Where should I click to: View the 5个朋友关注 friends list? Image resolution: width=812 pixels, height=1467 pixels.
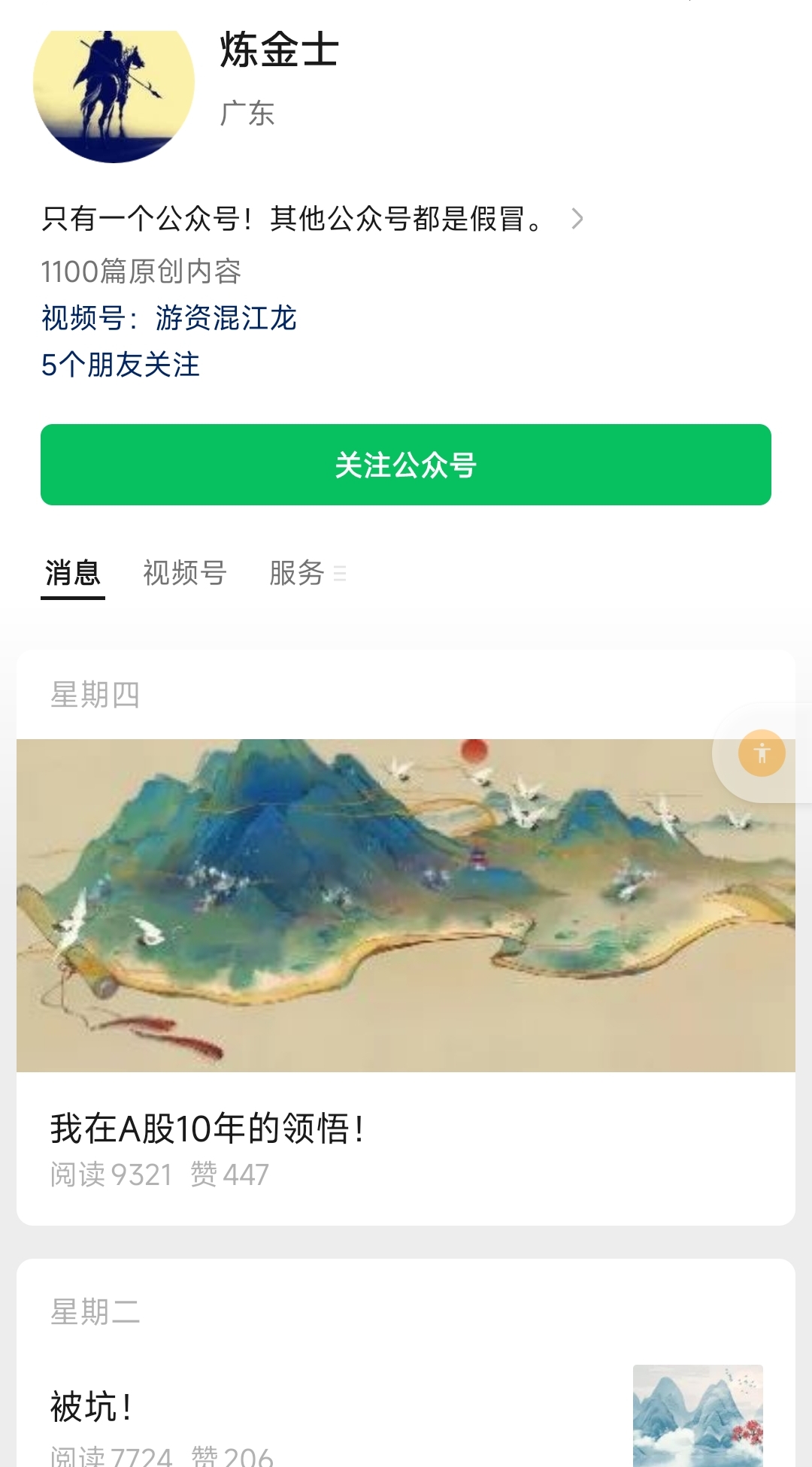point(120,365)
